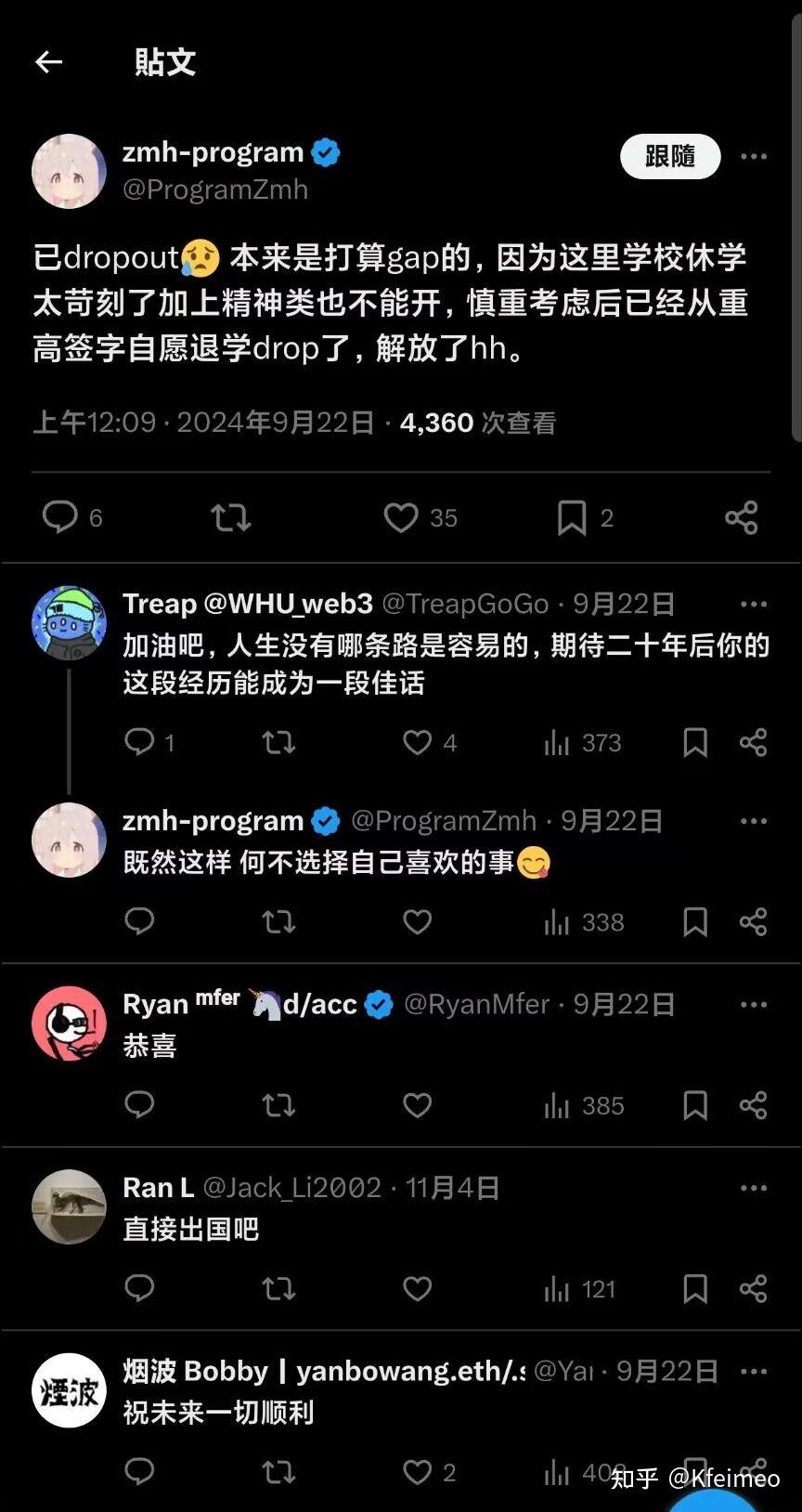Open zmh-program's profile avatar on main post
This screenshot has width=802, height=1512.
coord(69,171)
